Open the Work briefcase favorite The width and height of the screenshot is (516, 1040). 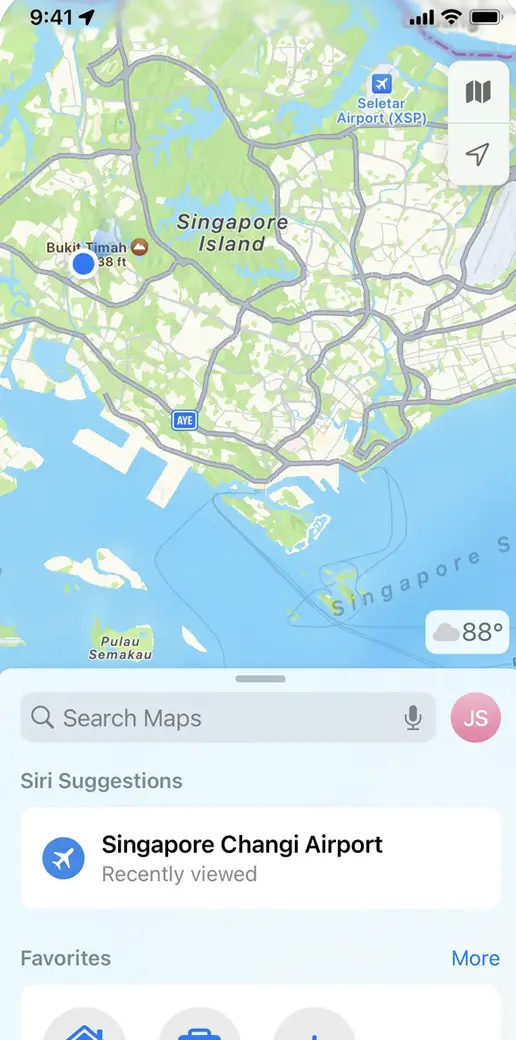click(200, 1024)
